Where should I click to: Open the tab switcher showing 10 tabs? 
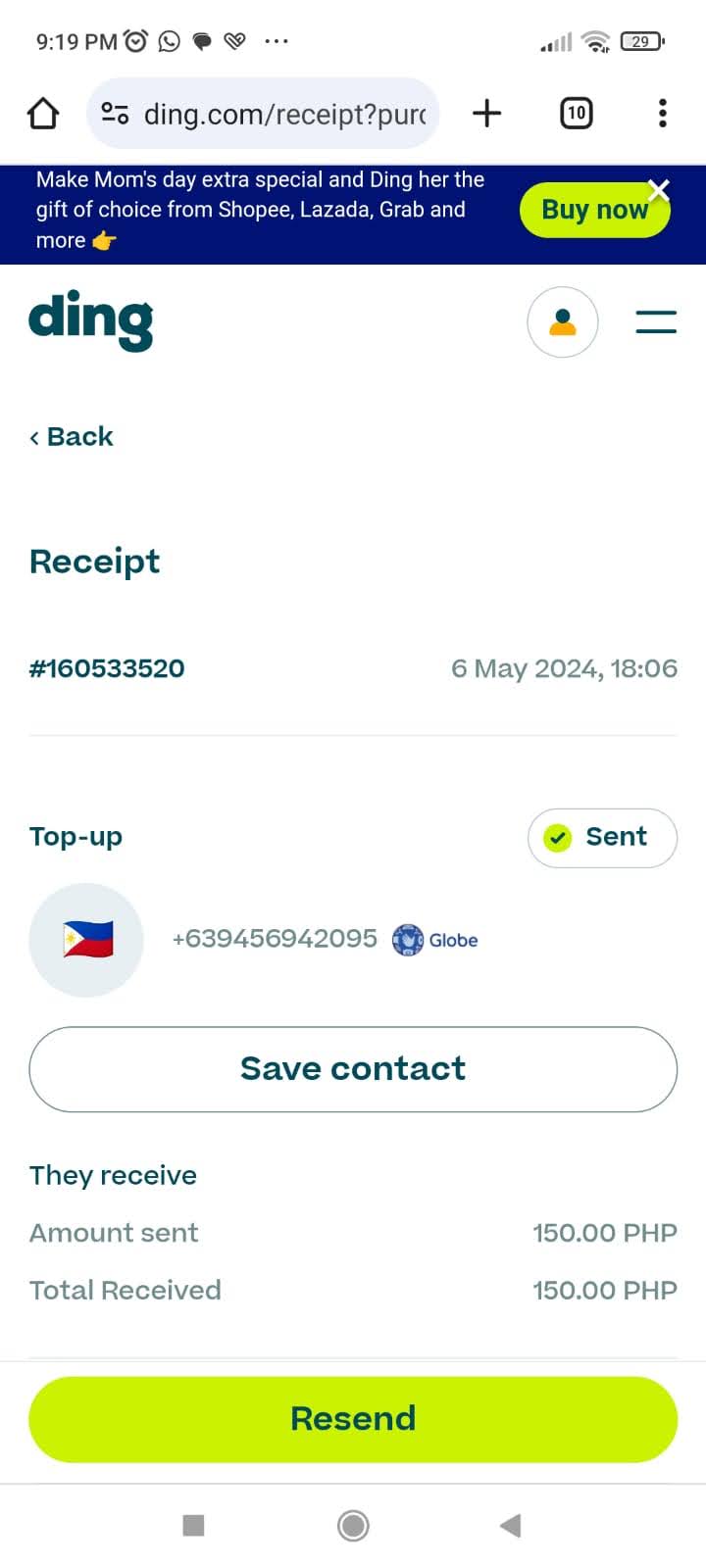(x=576, y=114)
